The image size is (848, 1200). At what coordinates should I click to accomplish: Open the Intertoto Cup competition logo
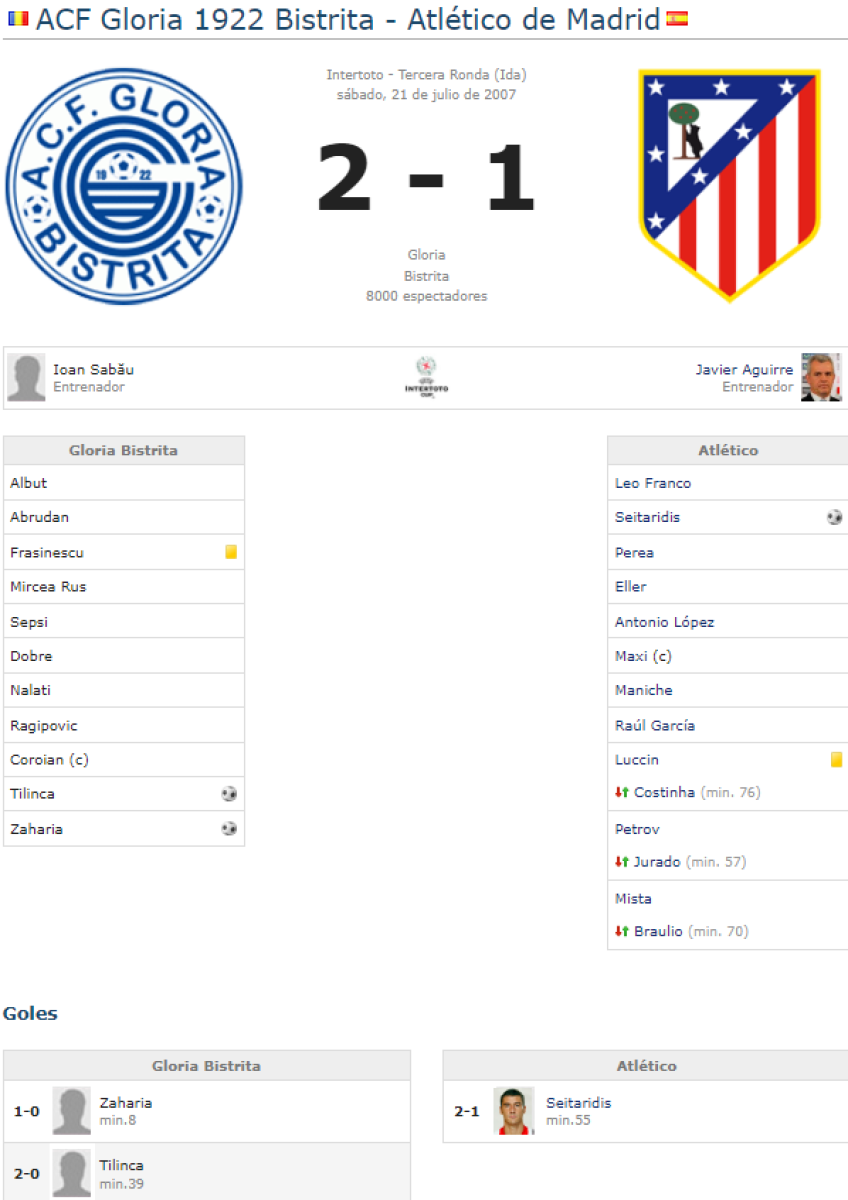pos(426,377)
